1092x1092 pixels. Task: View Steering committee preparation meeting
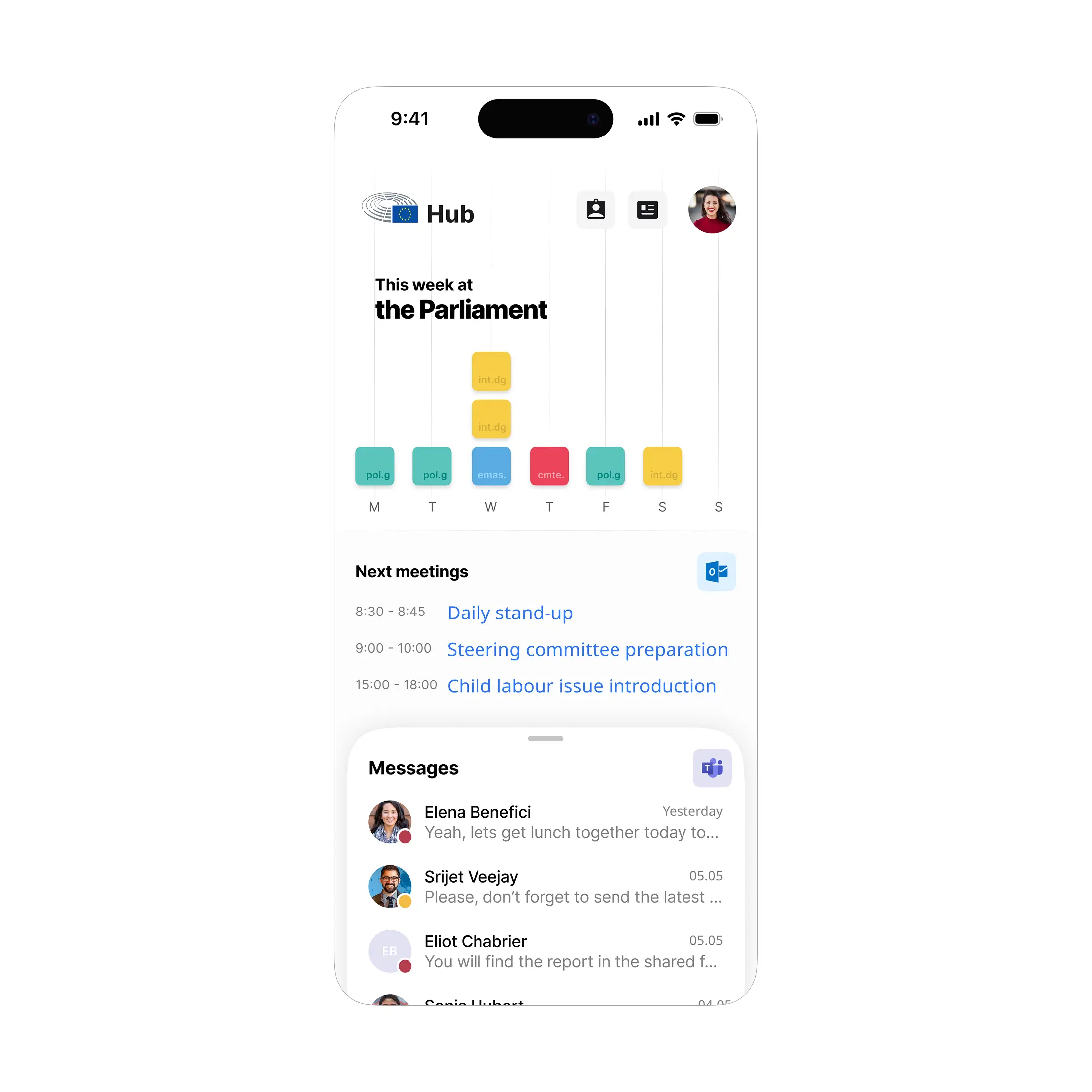pyautogui.click(x=587, y=649)
